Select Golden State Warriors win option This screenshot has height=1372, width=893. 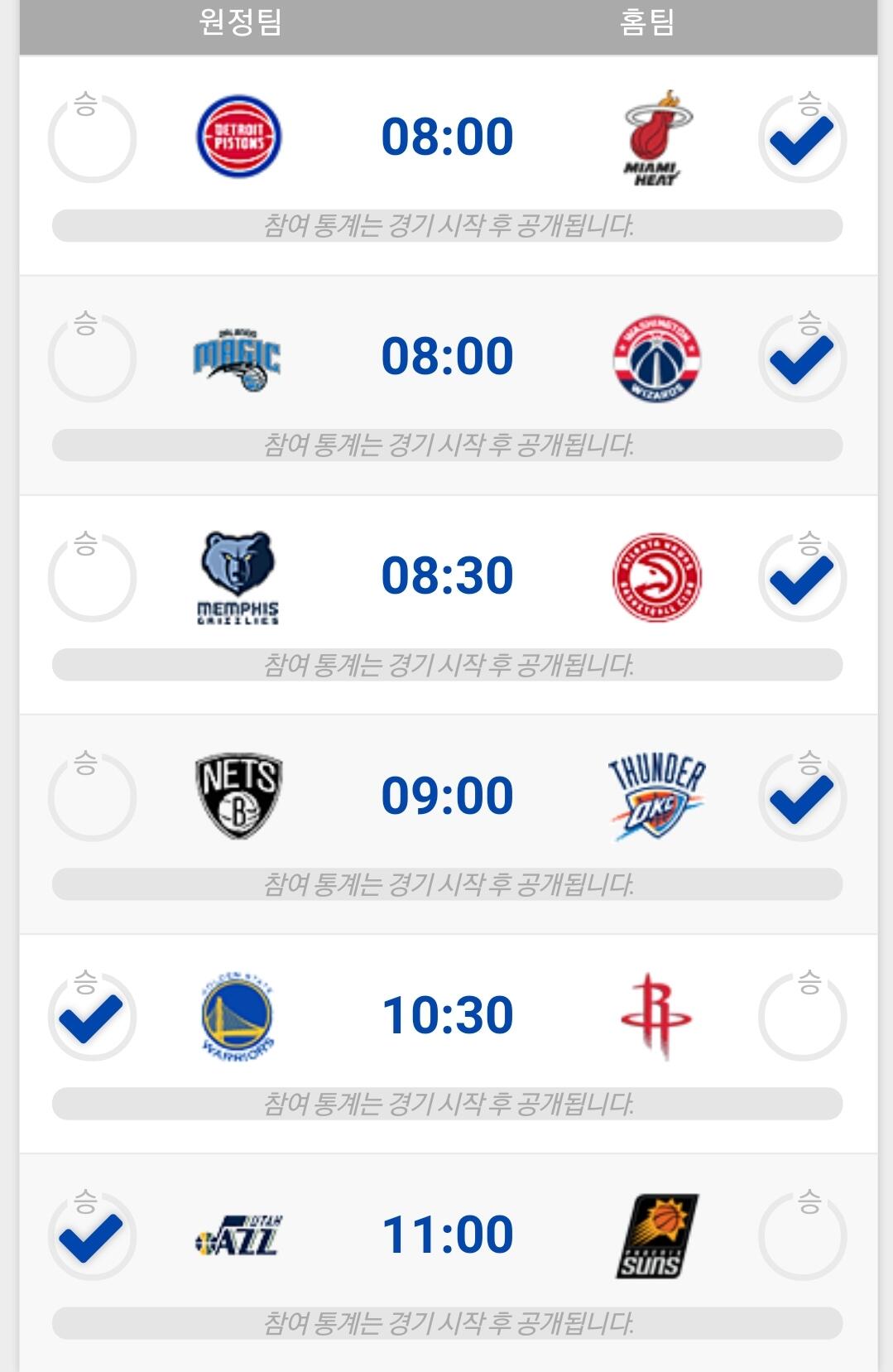point(92,1017)
